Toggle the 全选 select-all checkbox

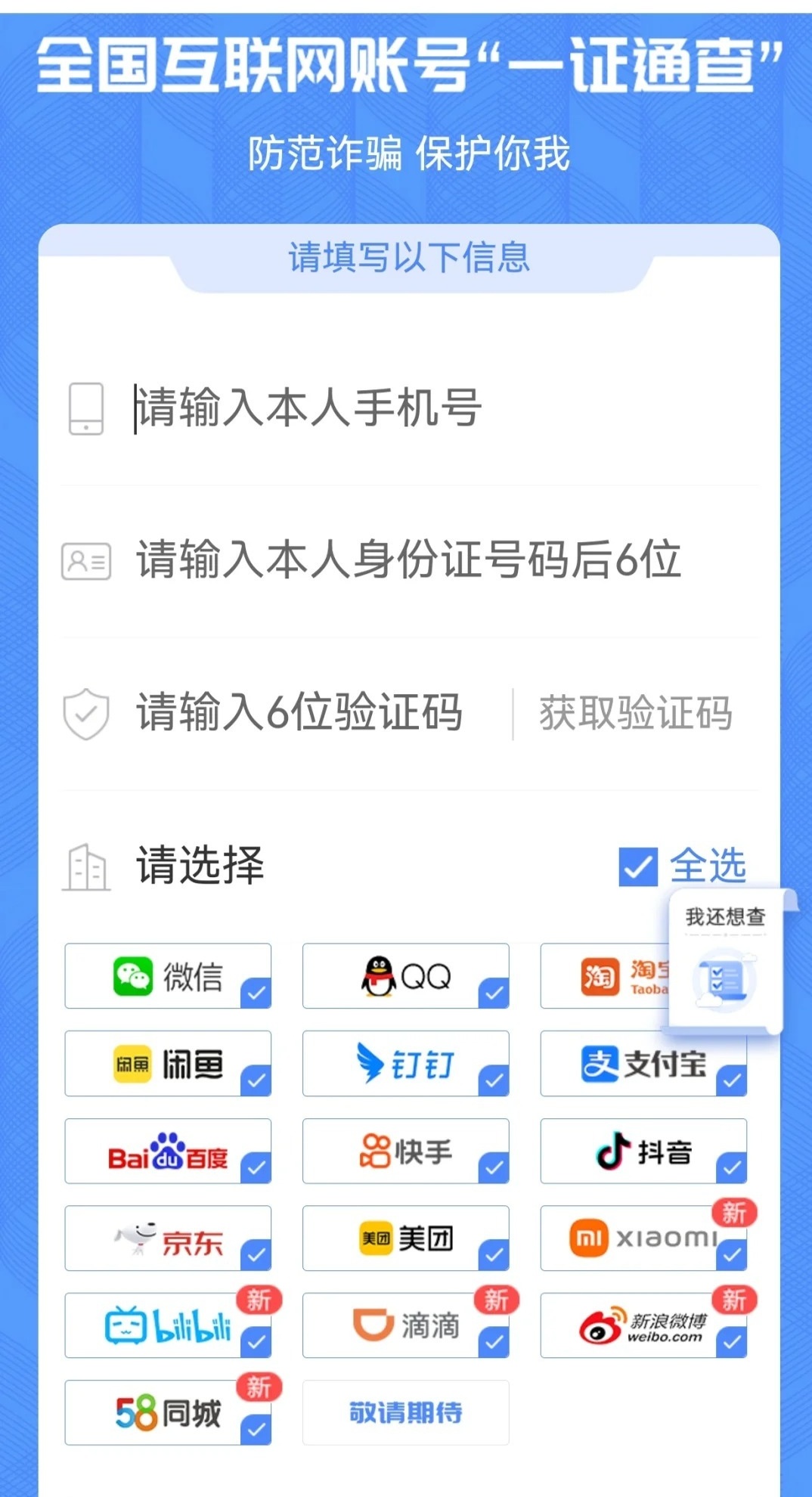click(639, 866)
